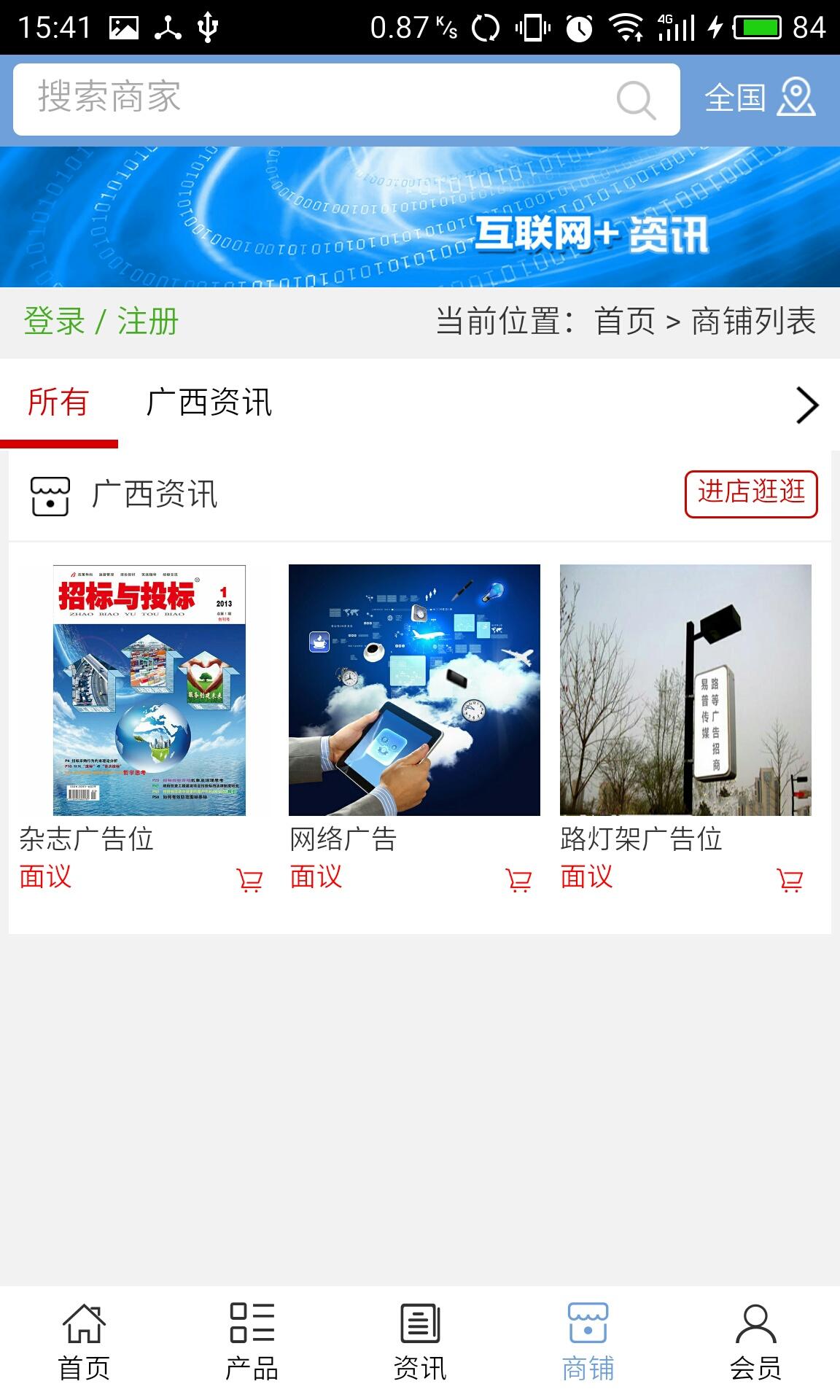Open the 互联网+资讯 banner
Screen dimensions: 840x1400
pos(420,217)
